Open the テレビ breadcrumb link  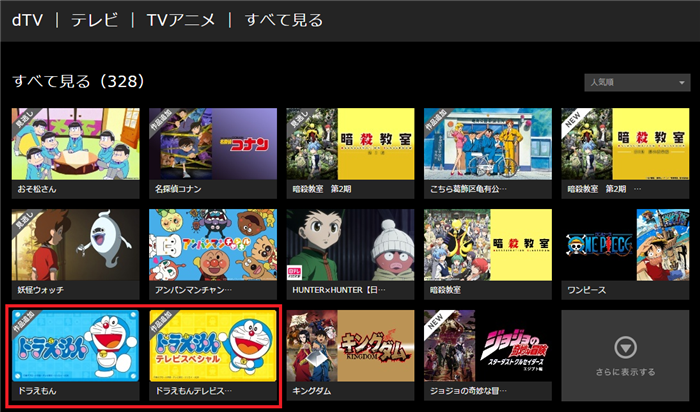click(94, 19)
